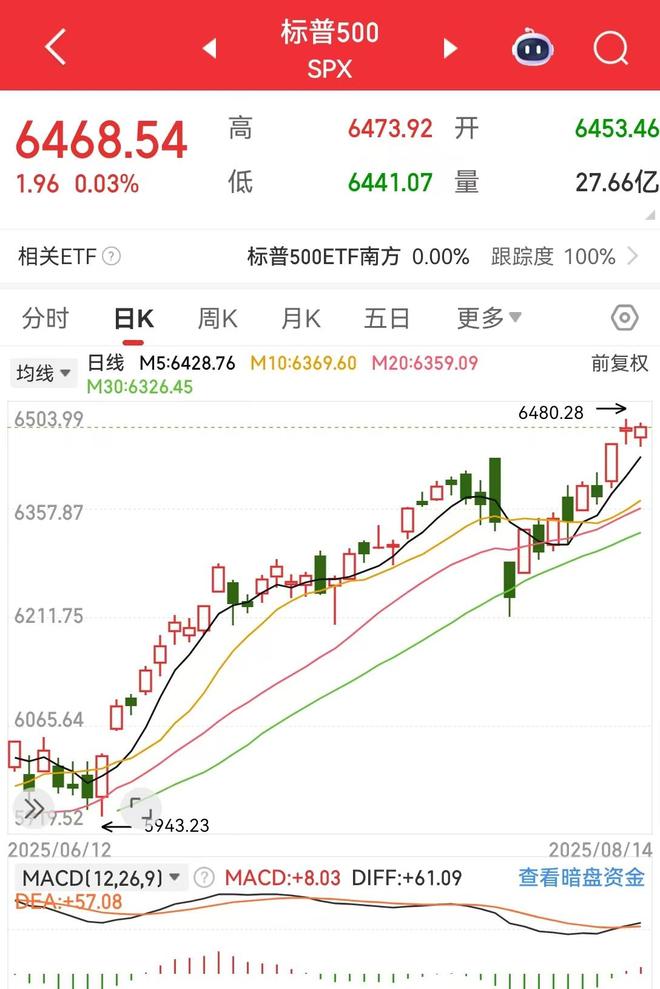Go back using the top-left arrow
660x989 pixels.
[x=55, y=47]
